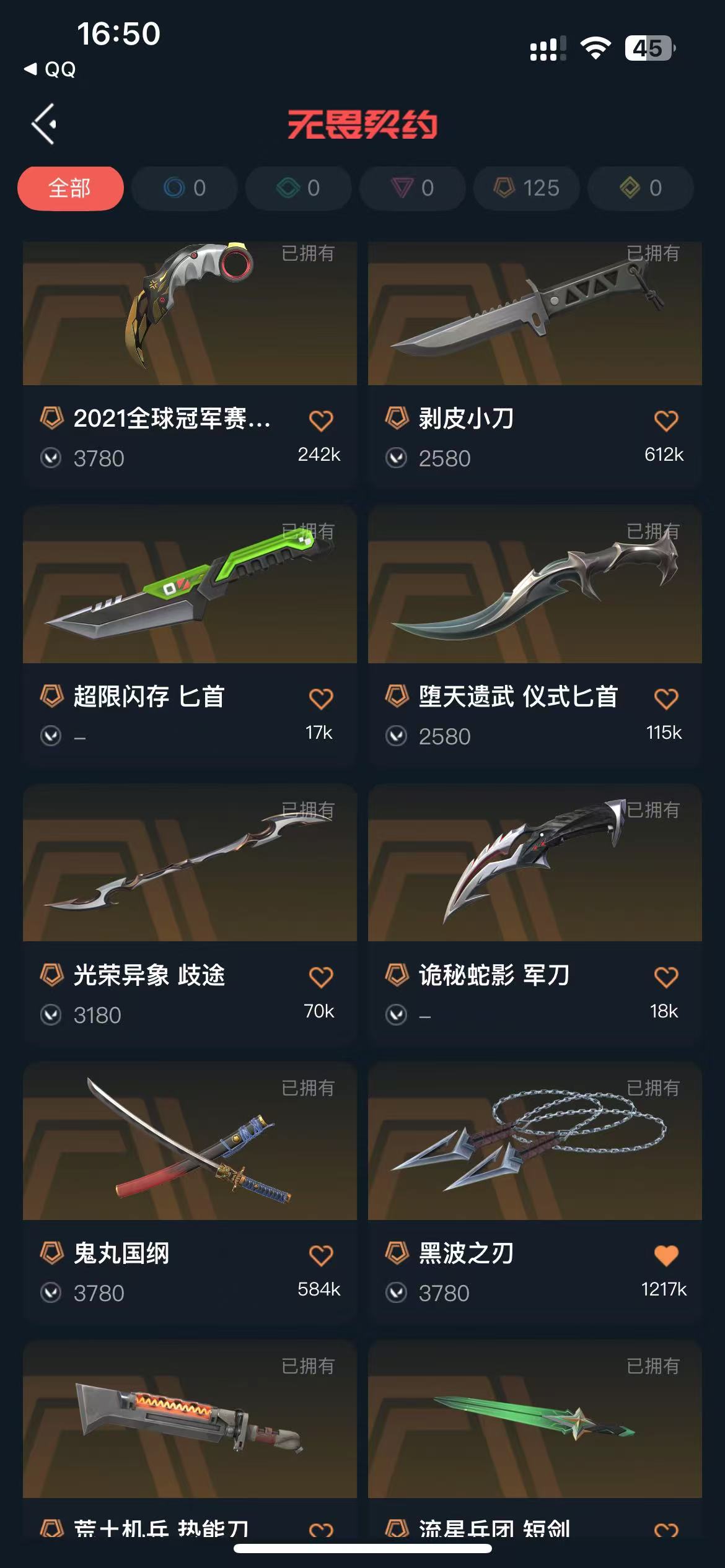Image resolution: width=725 pixels, height=1568 pixels.
Task: Return to QQ via status bar link
Action: [51, 69]
